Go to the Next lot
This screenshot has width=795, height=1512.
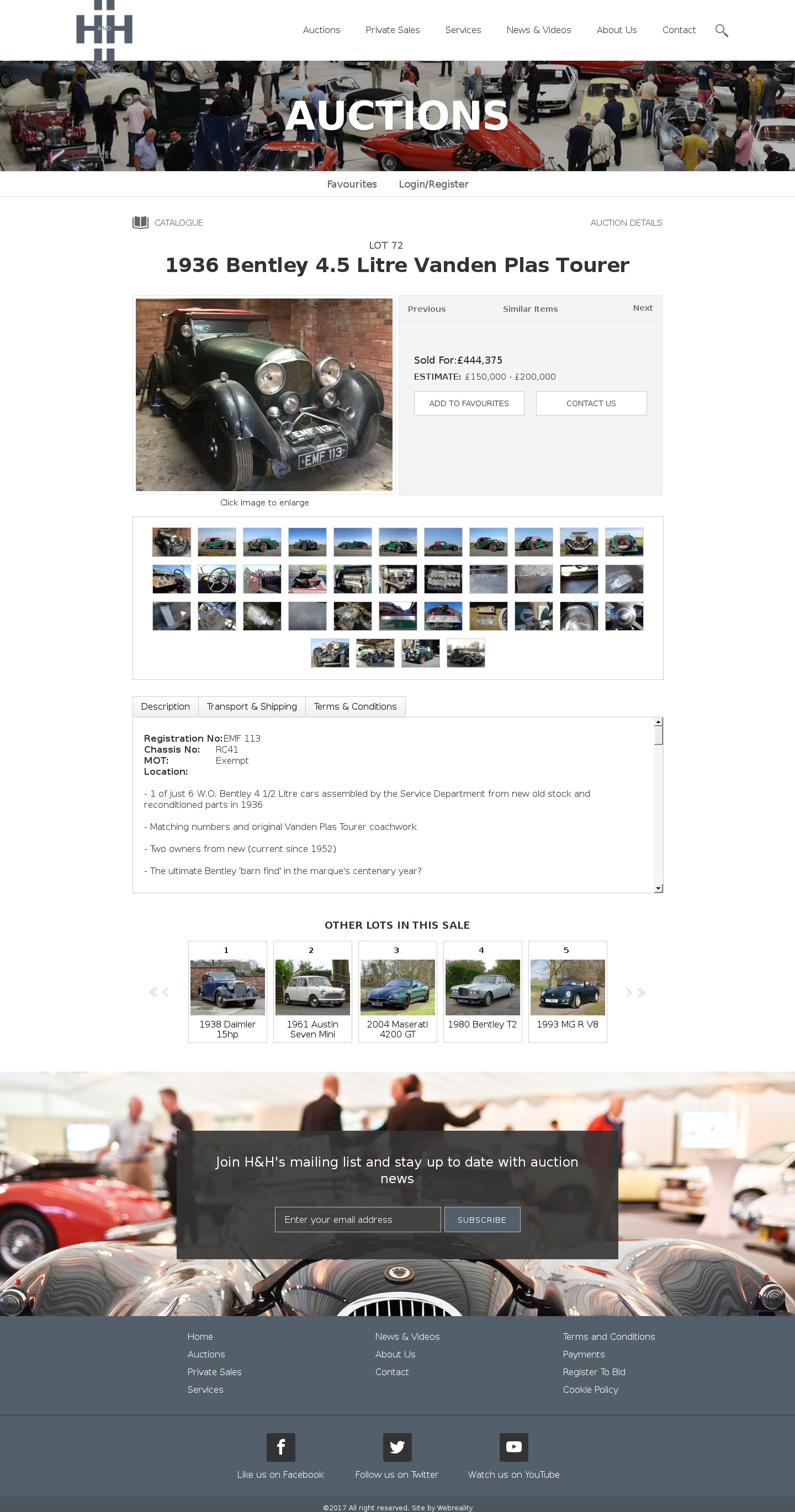tap(642, 308)
